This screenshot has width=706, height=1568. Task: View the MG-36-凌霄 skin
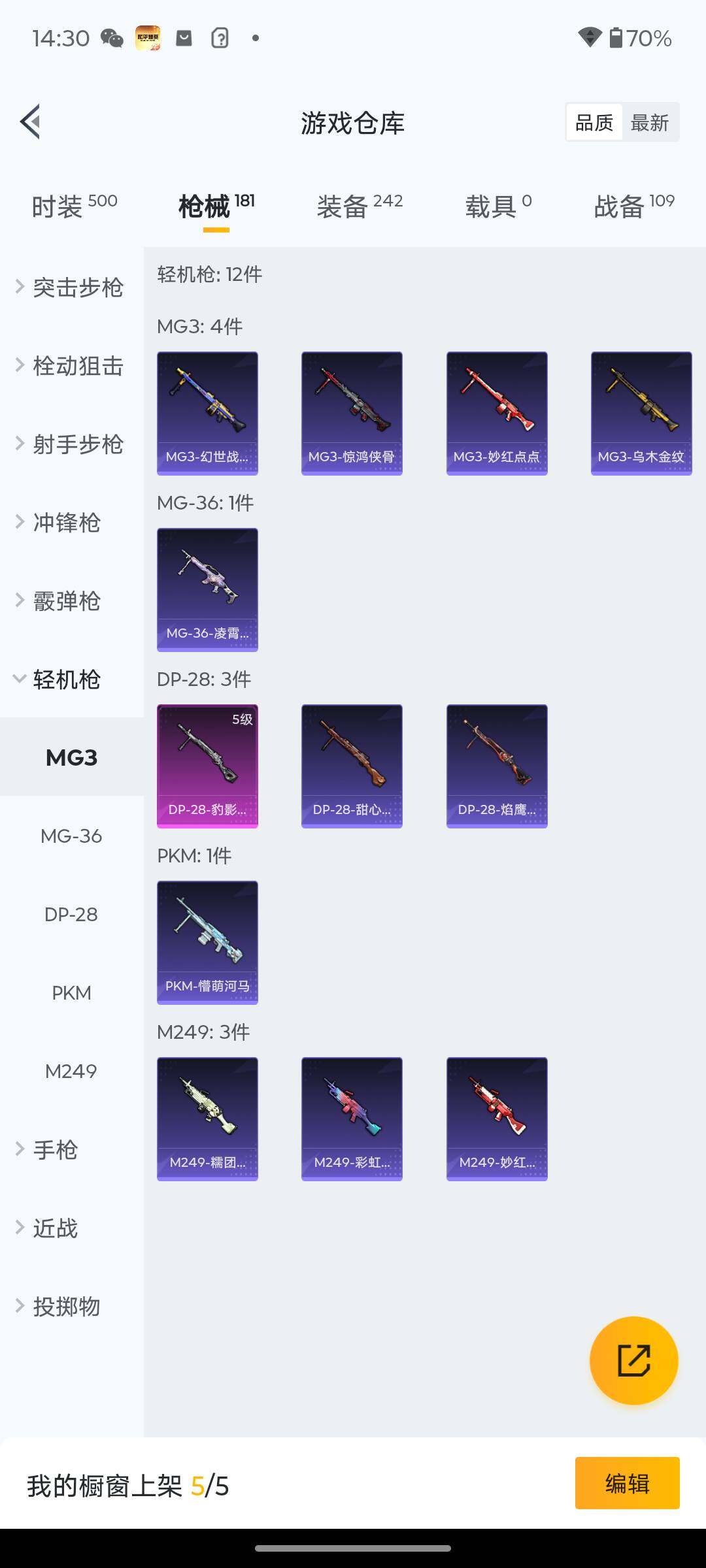point(207,589)
